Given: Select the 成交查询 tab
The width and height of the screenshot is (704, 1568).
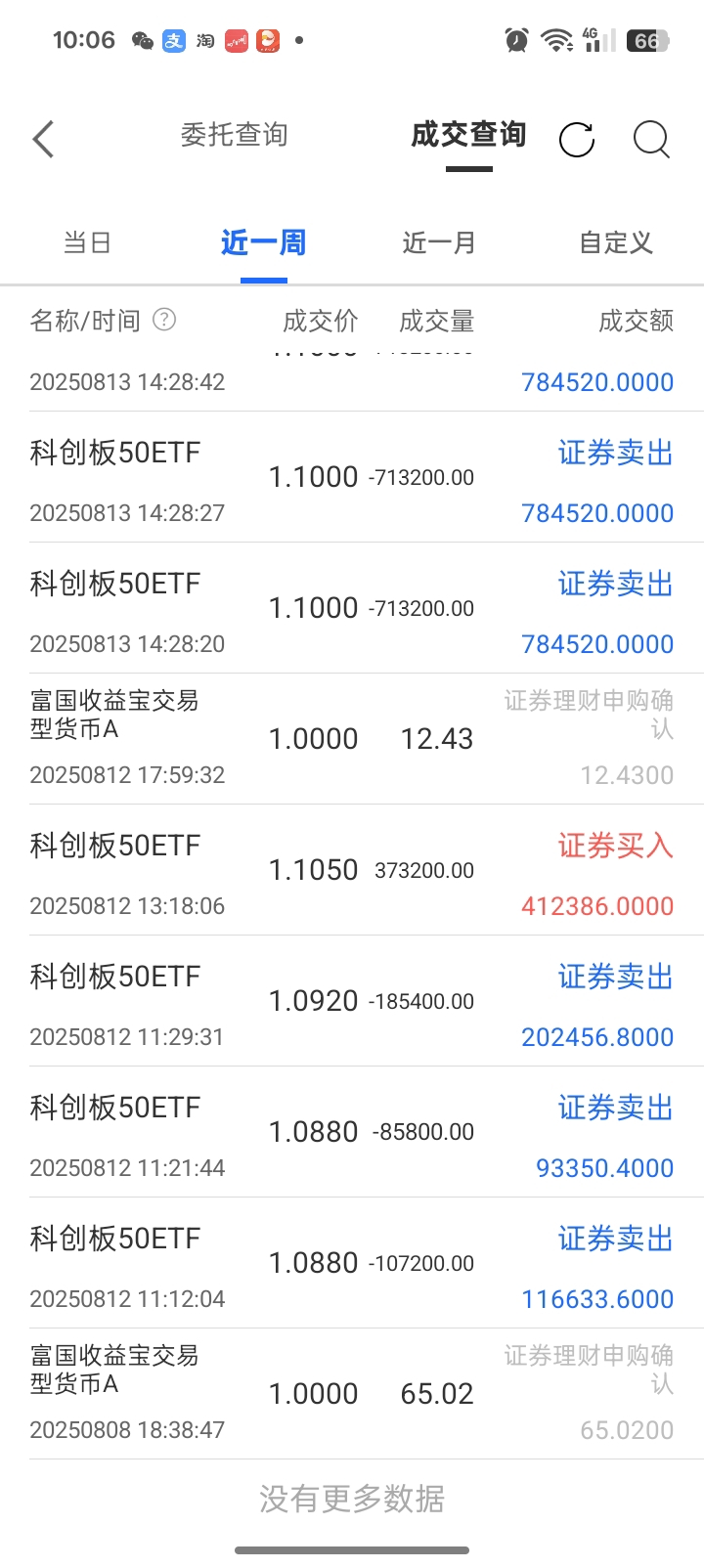Looking at the screenshot, I should tap(468, 135).
